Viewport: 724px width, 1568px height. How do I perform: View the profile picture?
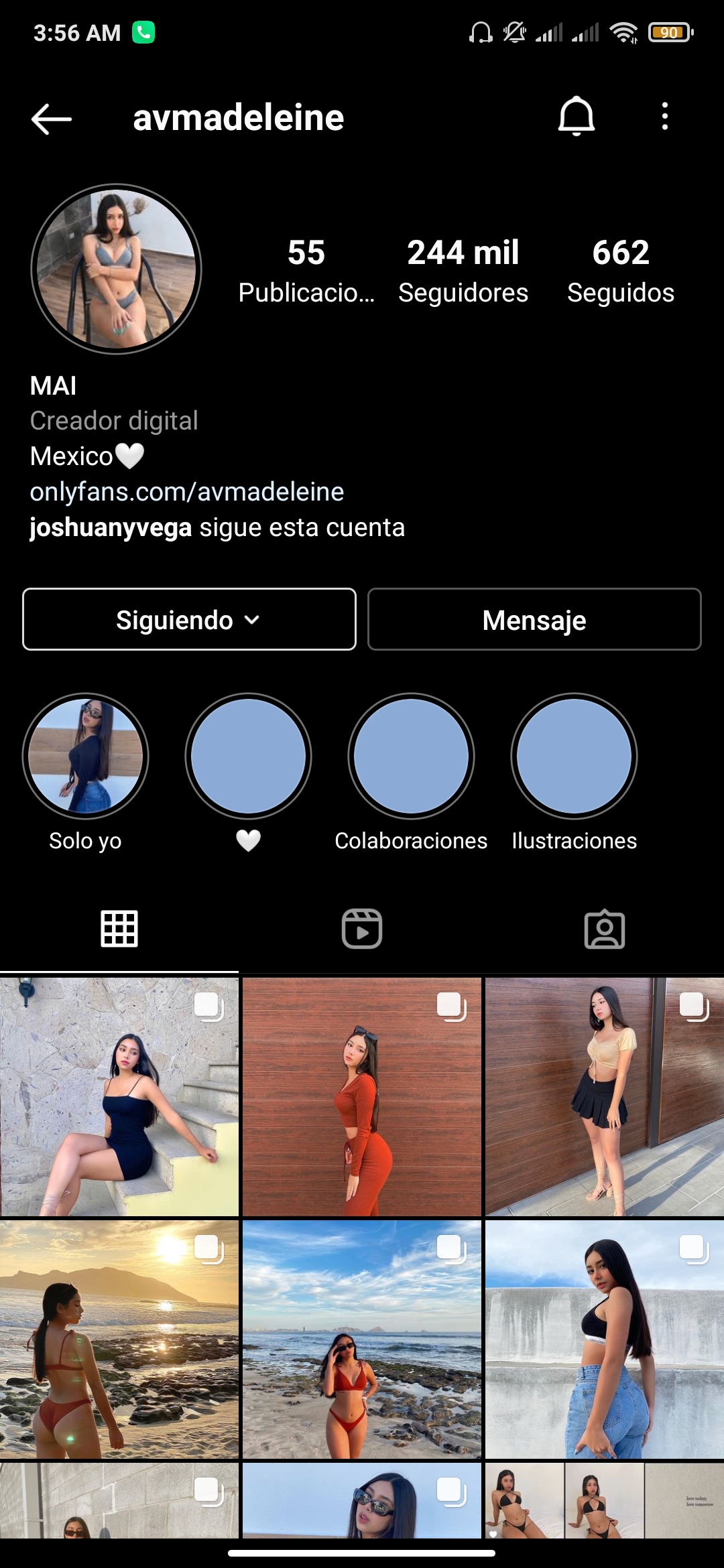117,269
